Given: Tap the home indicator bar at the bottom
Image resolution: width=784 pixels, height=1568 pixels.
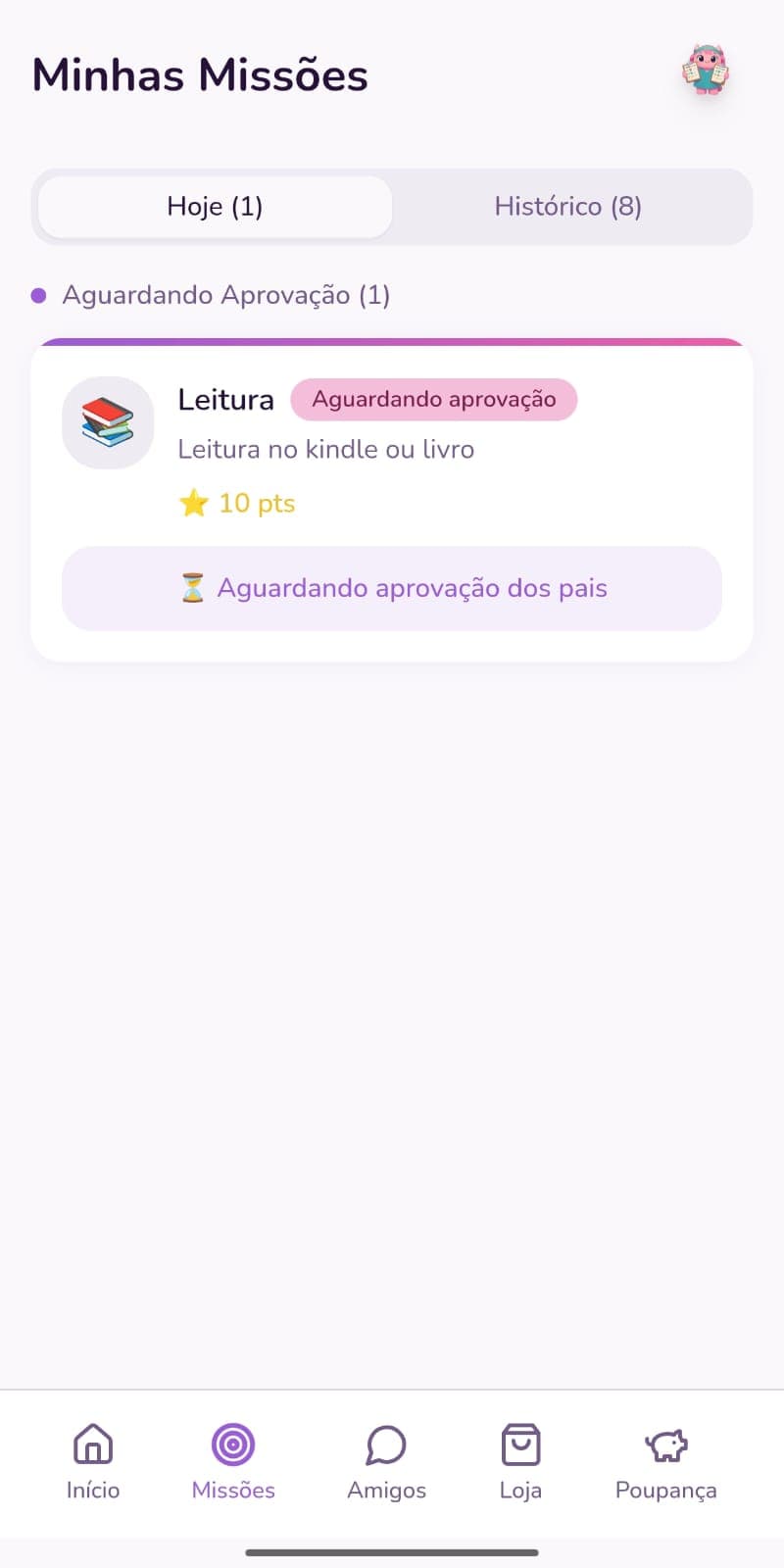Looking at the screenshot, I should click(392, 1552).
